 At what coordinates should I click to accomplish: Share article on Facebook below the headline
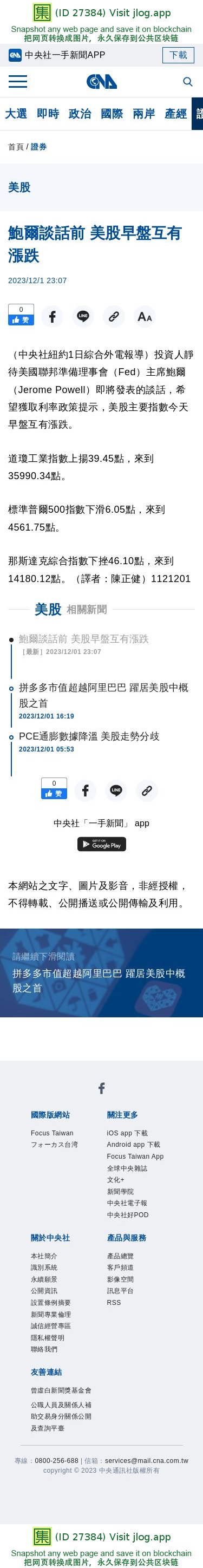[x=53, y=317]
